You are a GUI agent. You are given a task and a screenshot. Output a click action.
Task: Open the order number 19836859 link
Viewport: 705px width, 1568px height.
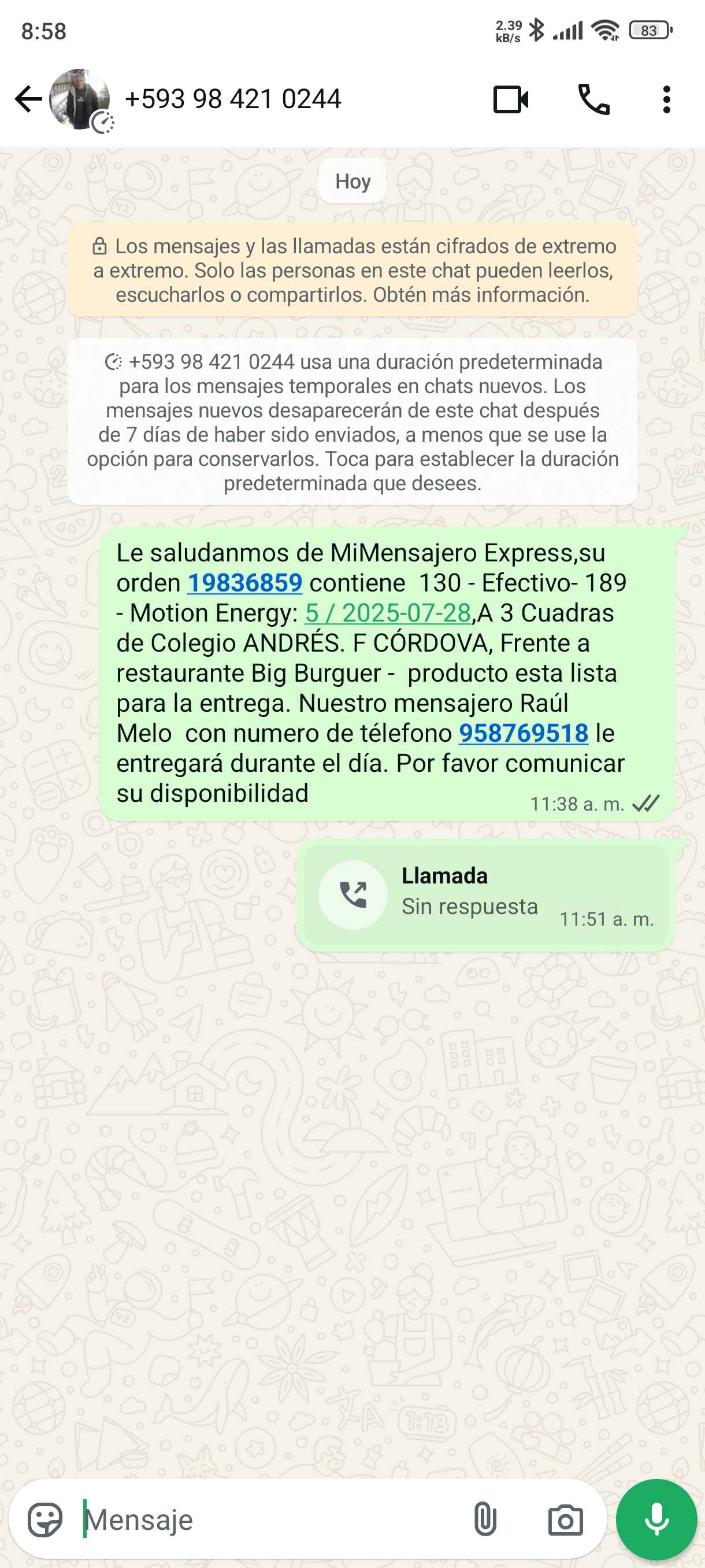pyautogui.click(x=244, y=583)
